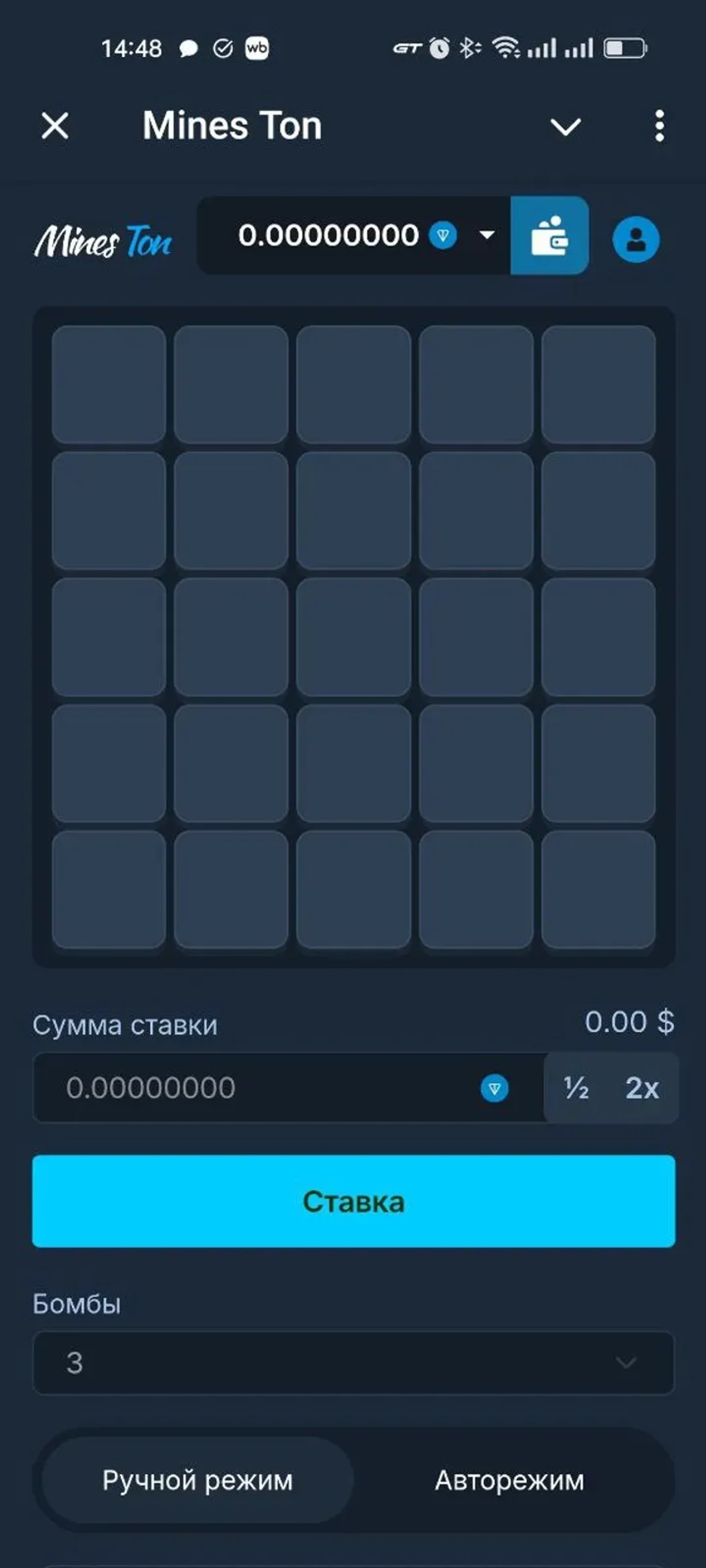The image size is (706, 1568).
Task: Collapse the mini-app with the chevron arrow
Action: point(565,125)
